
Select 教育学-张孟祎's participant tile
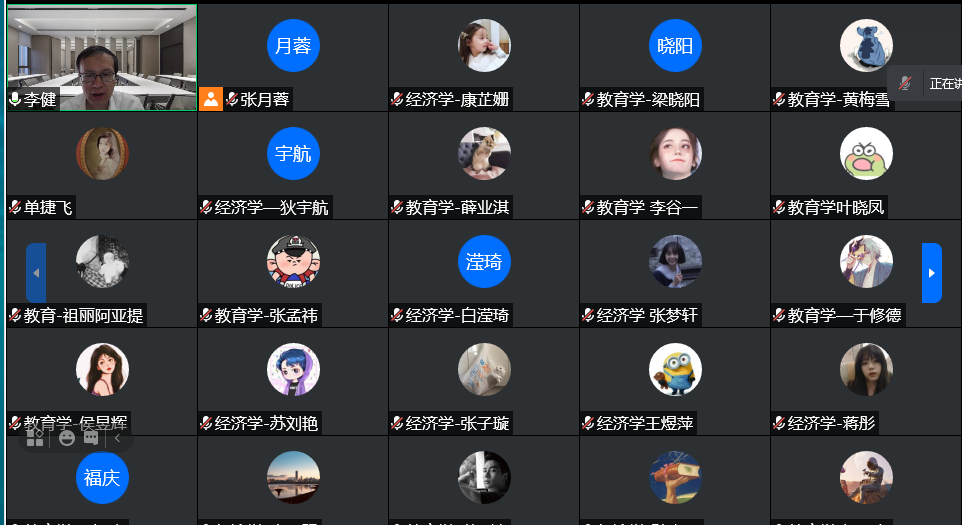(293, 271)
